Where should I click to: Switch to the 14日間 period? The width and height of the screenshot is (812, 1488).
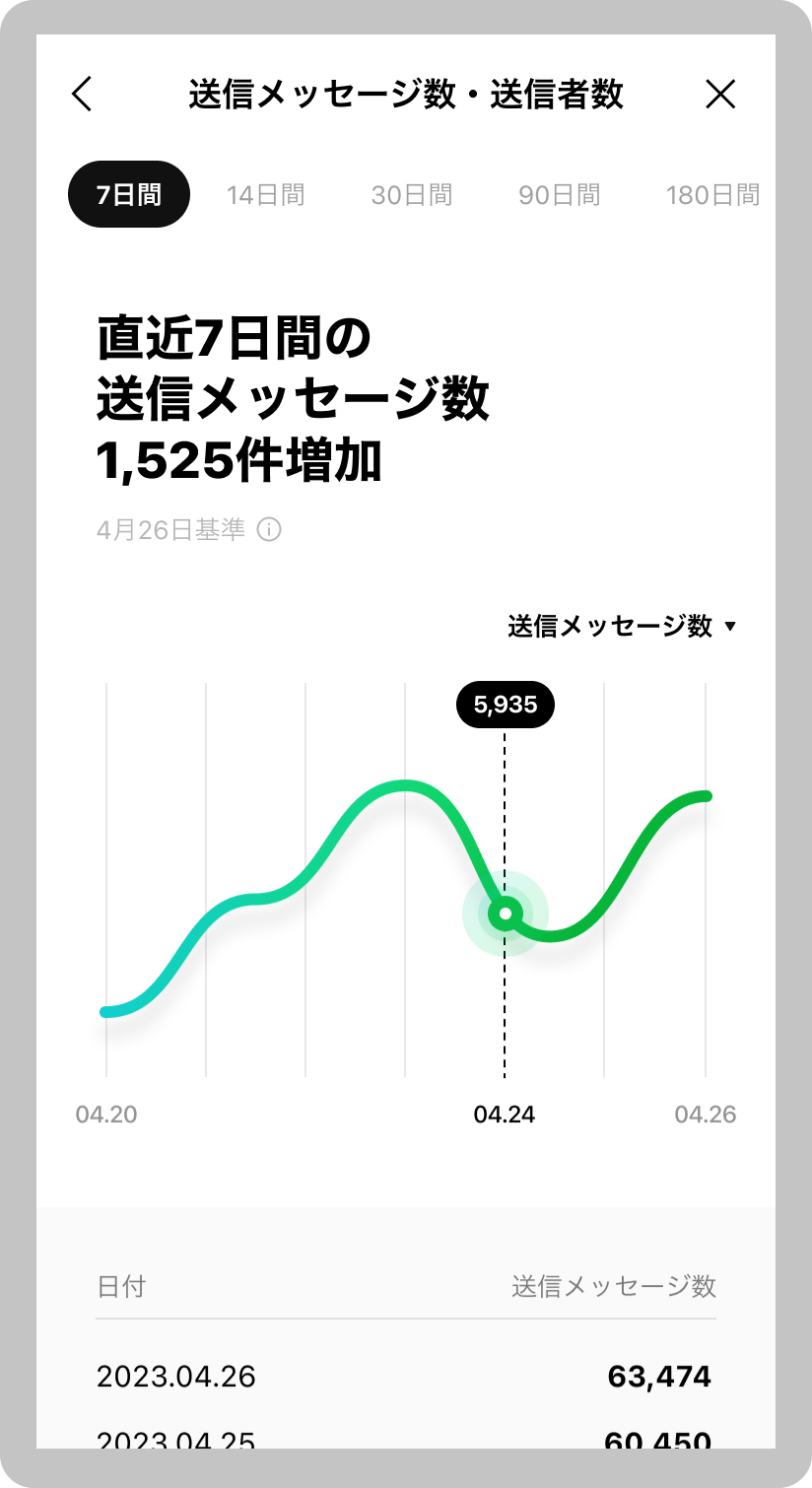coord(265,195)
